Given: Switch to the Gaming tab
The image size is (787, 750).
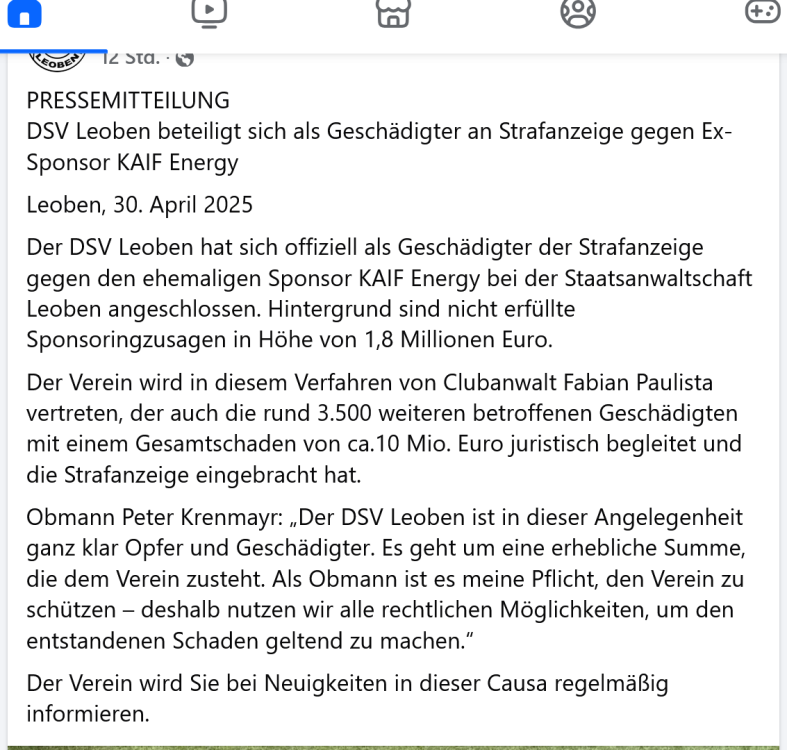Looking at the screenshot, I should [x=762, y=12].
